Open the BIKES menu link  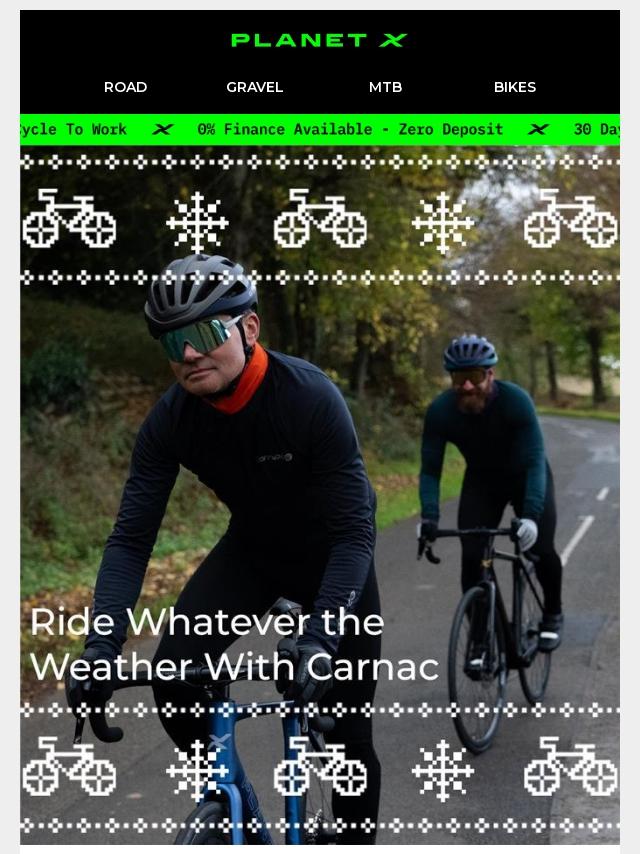pyautogui.click(x=515, y=87)
